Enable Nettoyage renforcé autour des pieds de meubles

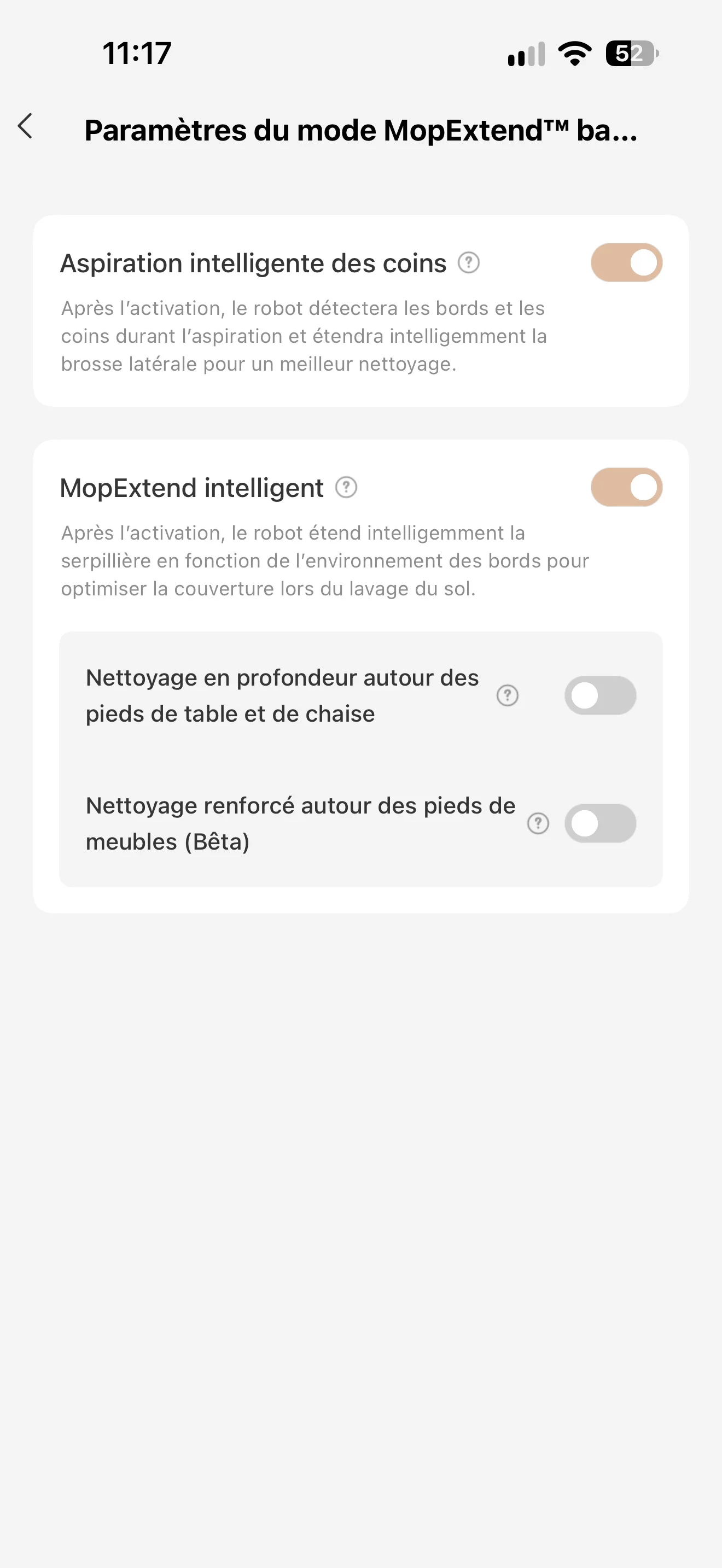coord(600,823)
